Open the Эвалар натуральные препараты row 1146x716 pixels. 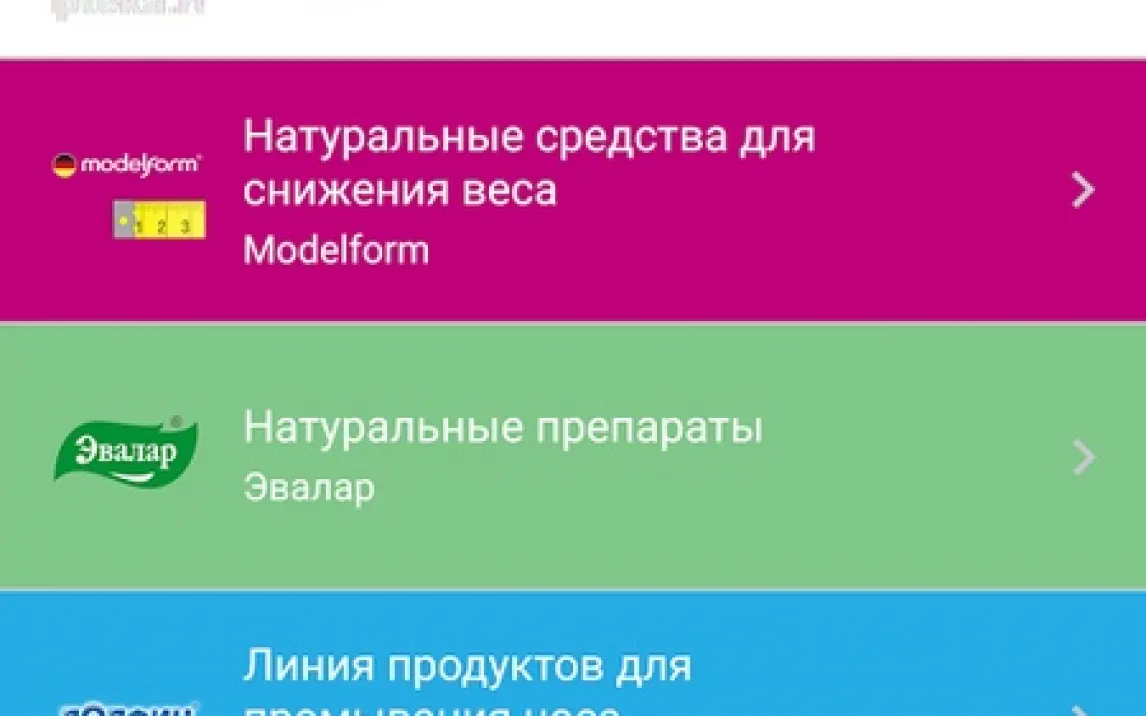[572, 457]
